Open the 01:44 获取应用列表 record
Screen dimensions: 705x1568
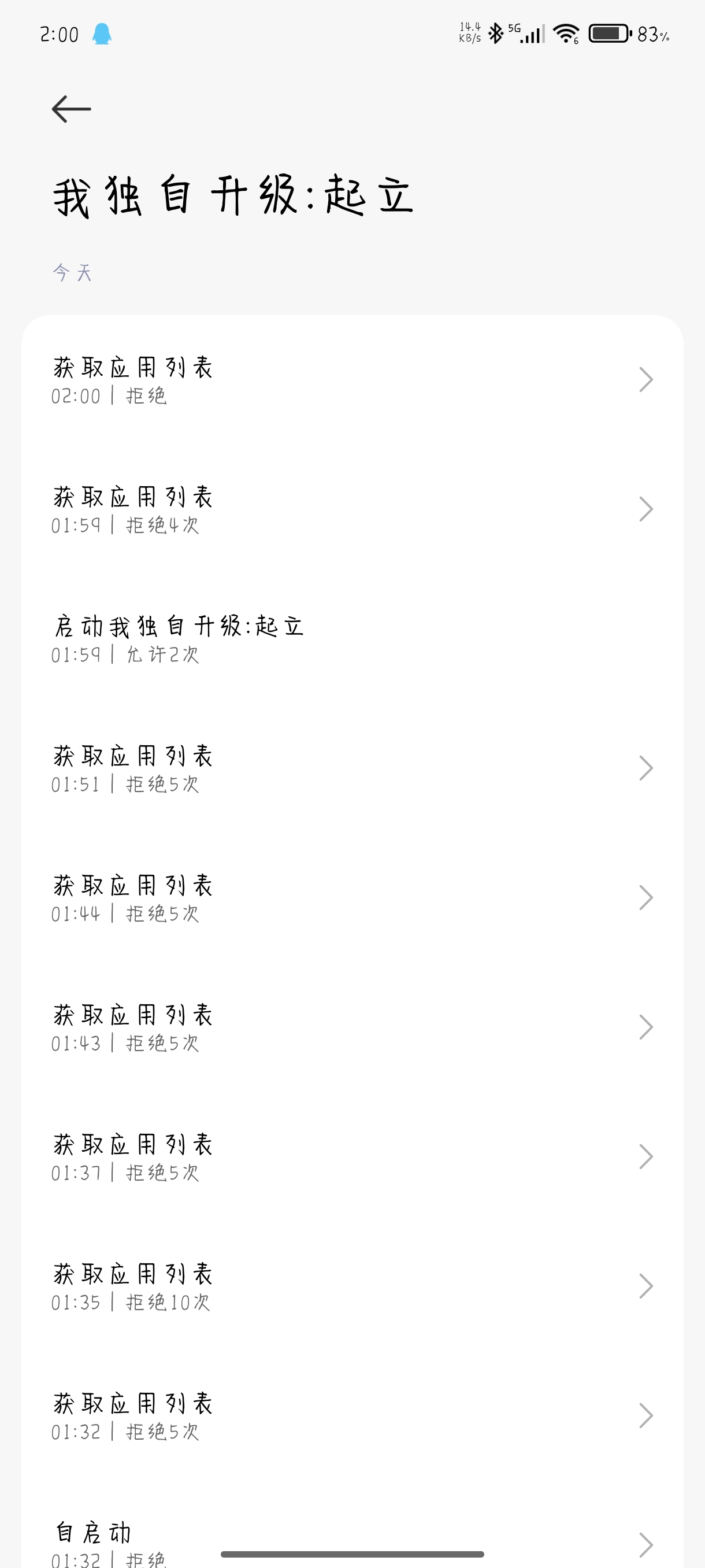[352, 898]
